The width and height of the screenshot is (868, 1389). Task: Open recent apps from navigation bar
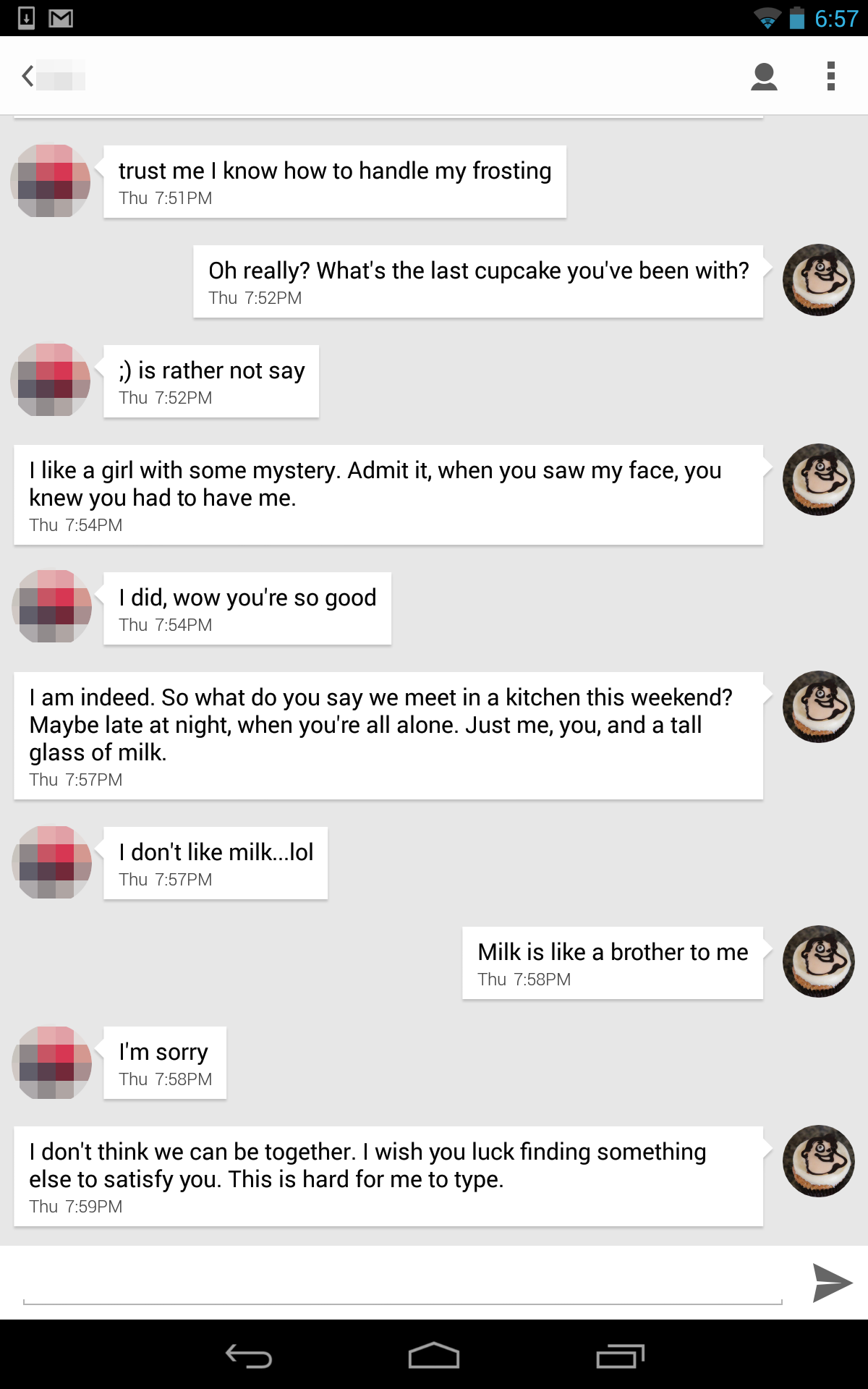click(x=620, y=1356)
